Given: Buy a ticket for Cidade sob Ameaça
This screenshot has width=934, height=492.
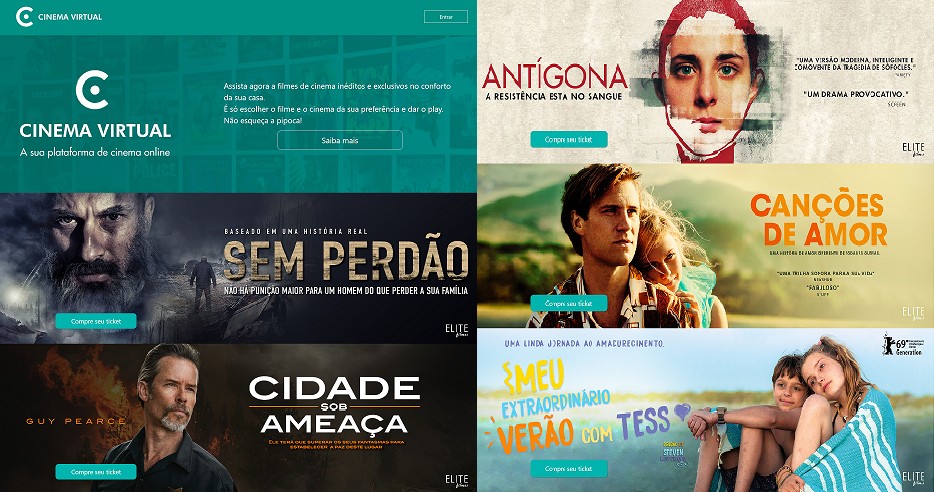Looking at the screenshot, I should (96, 472).
